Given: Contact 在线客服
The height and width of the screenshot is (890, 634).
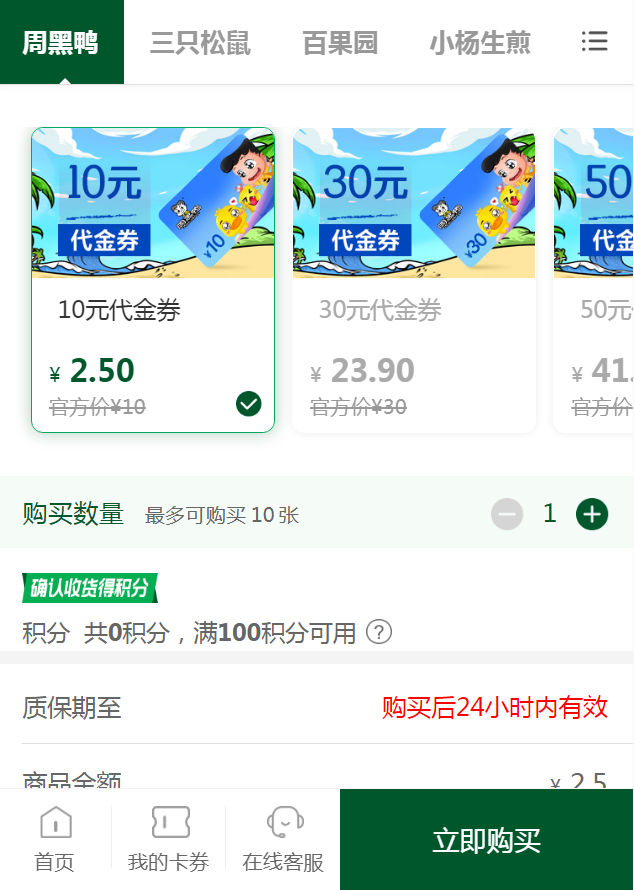Looking at the screenshot, I should click(284, 840).
